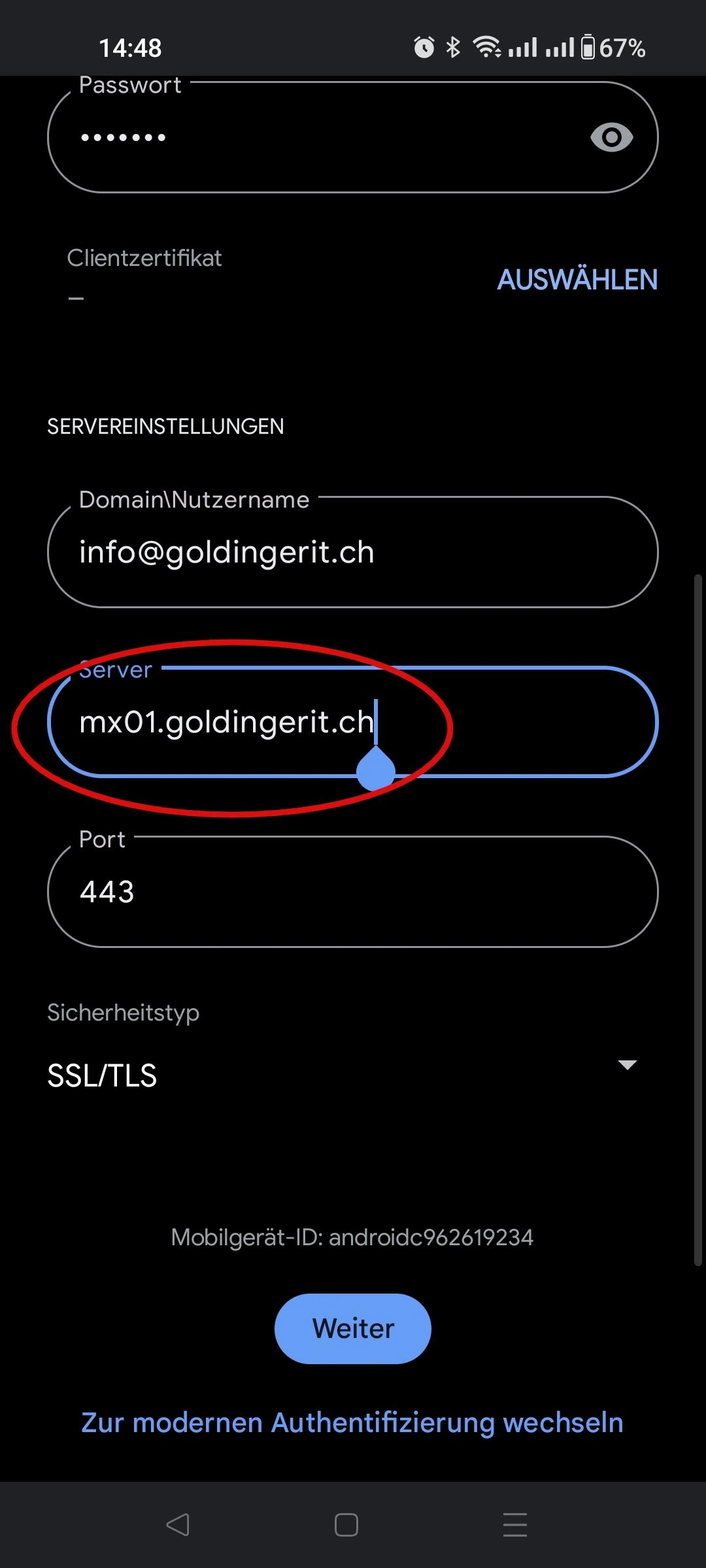Open the Sicherheitstyp dropdown
Image resolution: width=706 pixels, height=1568 pixels.
click(x=627, y=1065)
